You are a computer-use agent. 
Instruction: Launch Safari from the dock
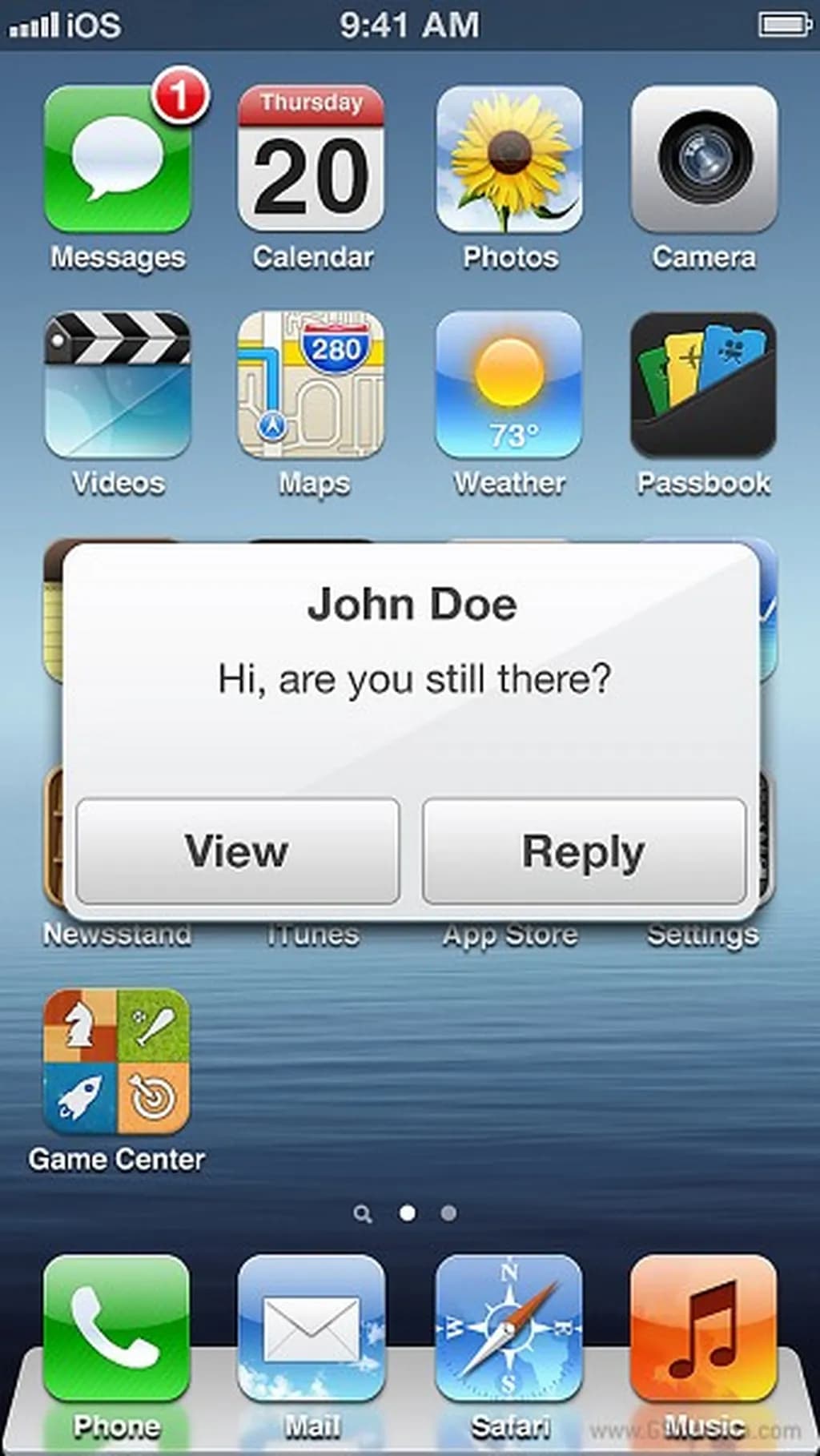[x=509, y=1328]
